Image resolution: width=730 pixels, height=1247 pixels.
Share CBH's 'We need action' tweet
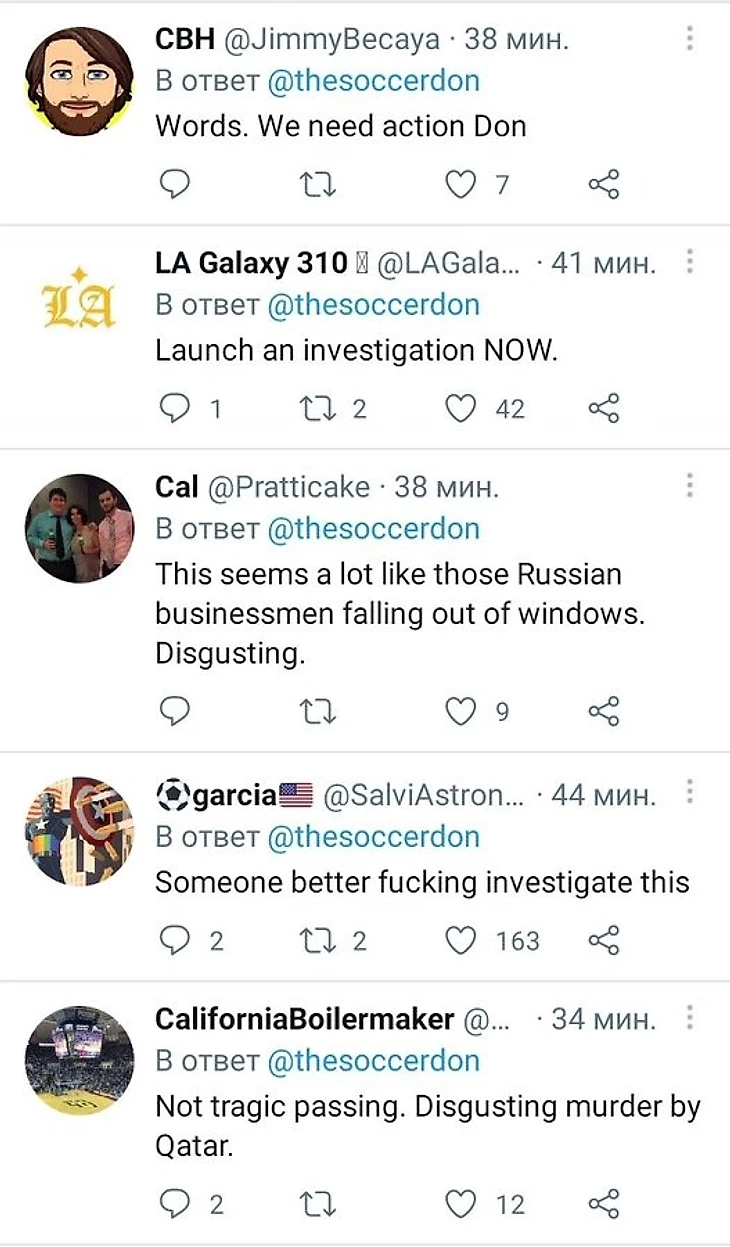click(603, 185)
